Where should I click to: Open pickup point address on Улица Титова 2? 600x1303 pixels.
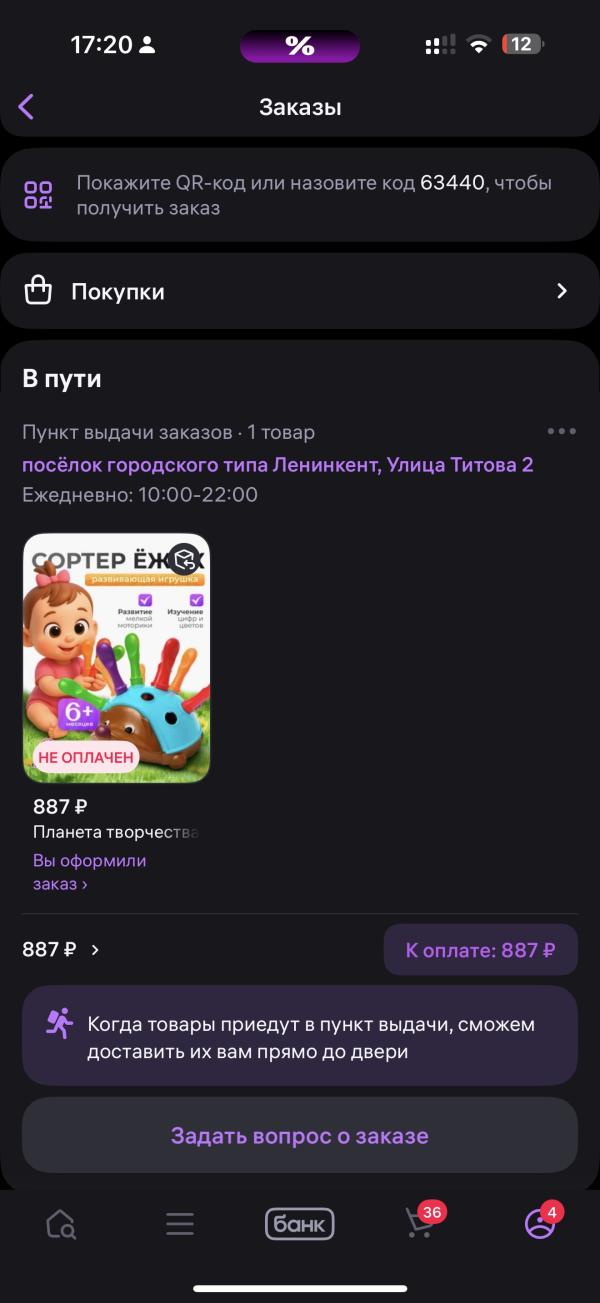278,465
